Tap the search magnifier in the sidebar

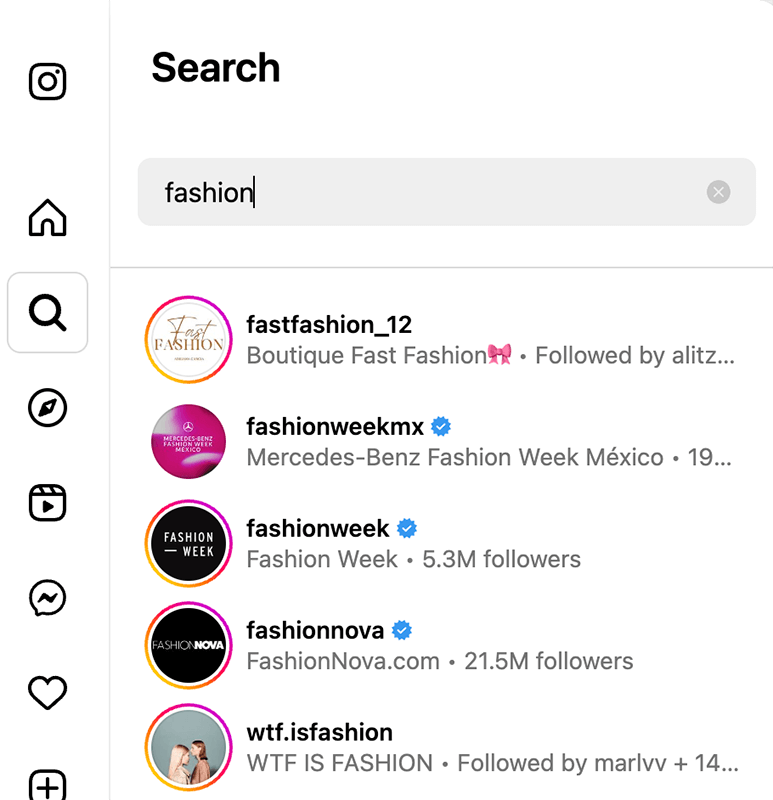(47, 313)
